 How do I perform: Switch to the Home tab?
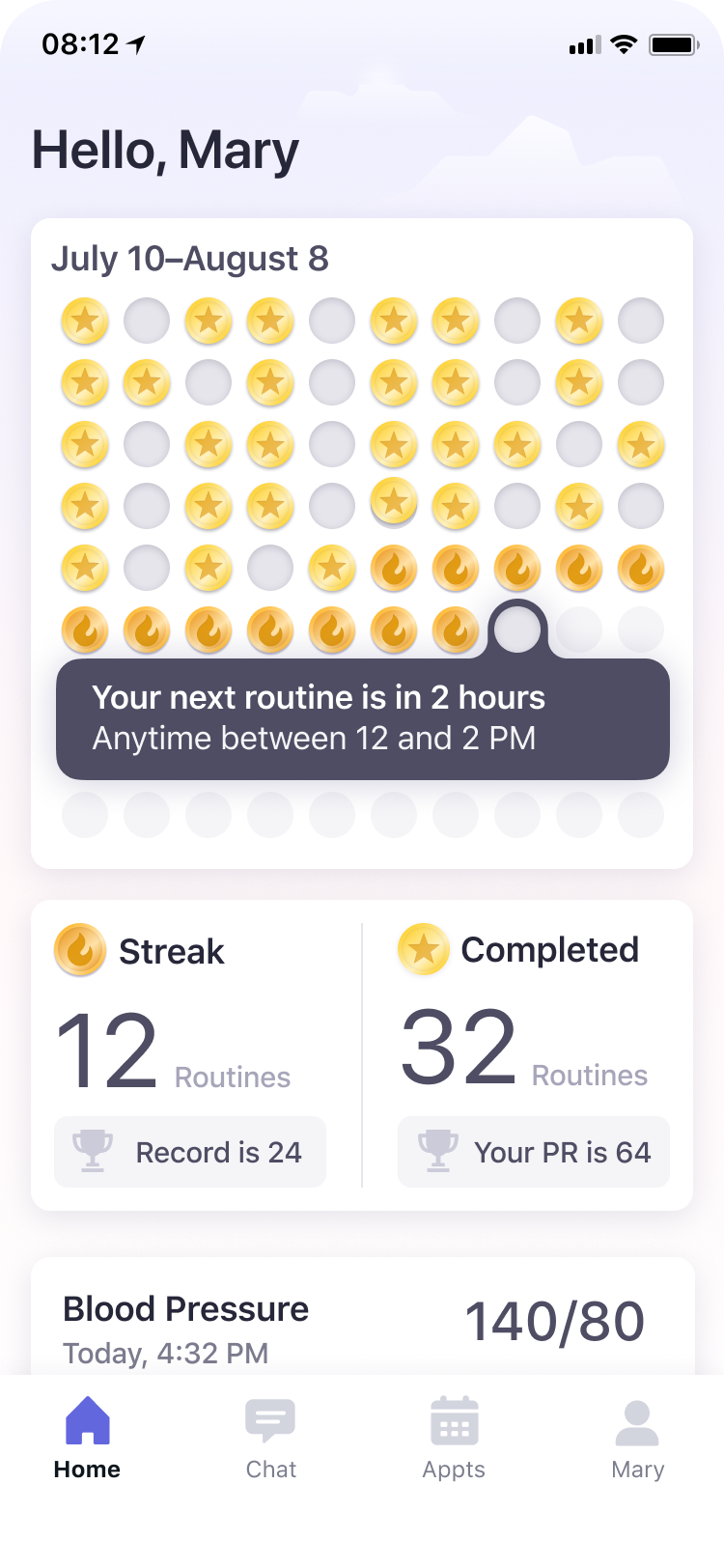[87, 1438]
